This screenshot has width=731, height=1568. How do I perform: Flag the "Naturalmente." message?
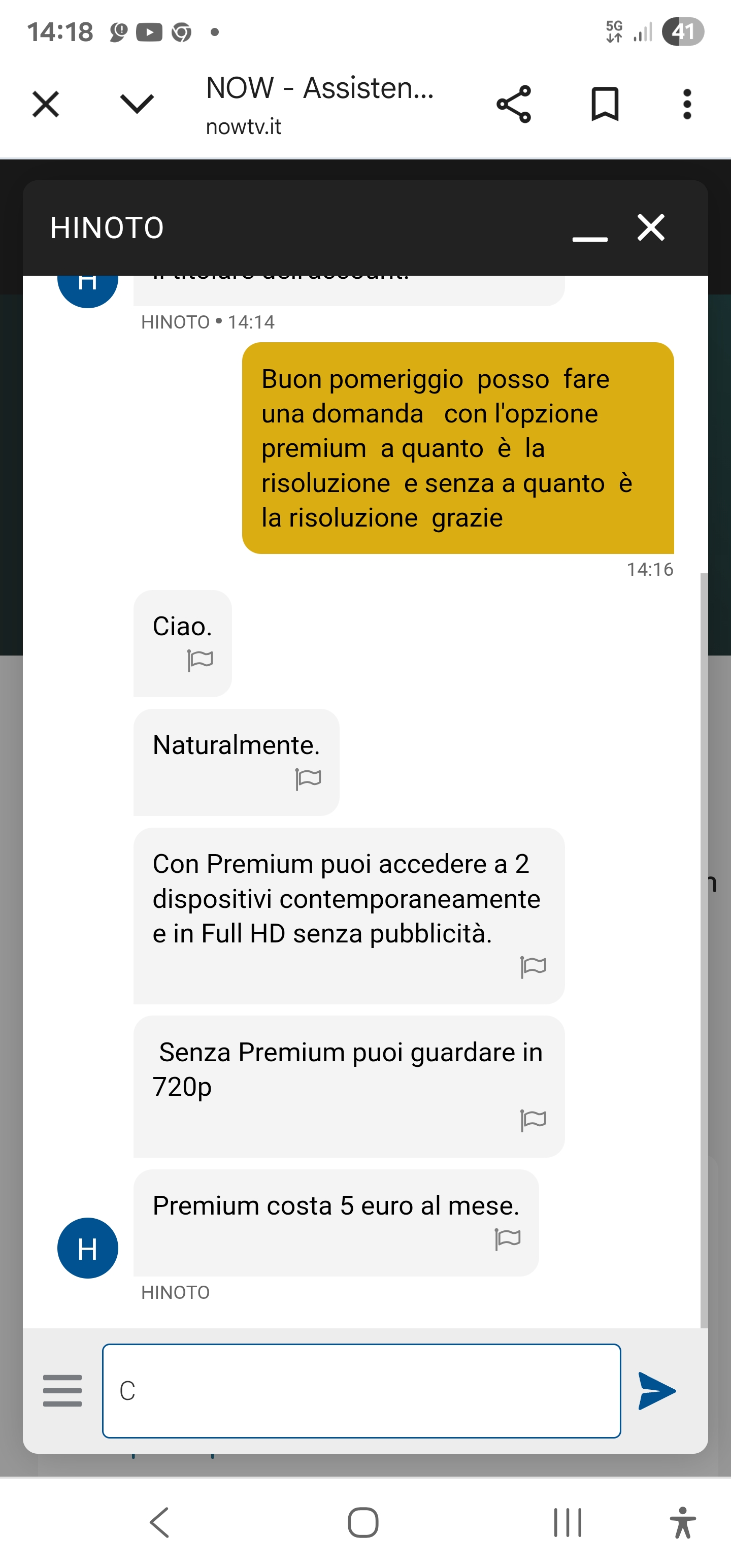(308, 778)
